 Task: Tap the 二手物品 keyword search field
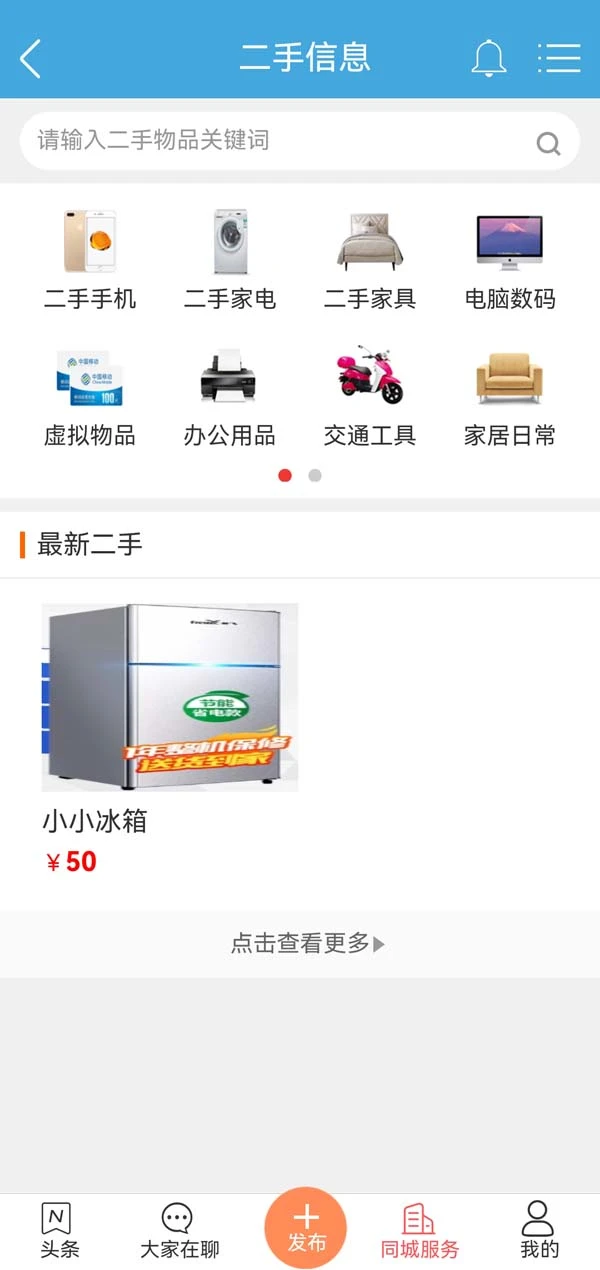click(280, 141)
